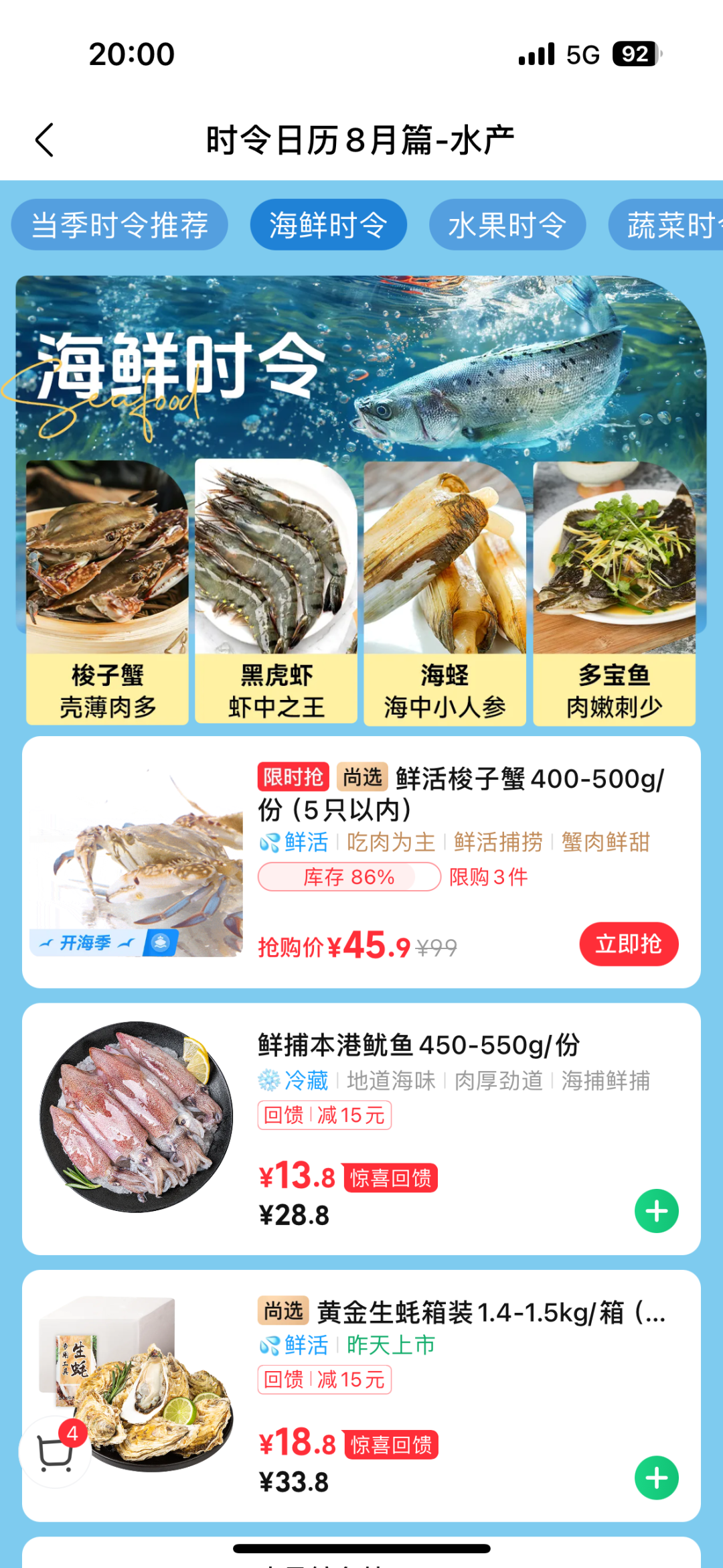Image resolution: width=723 pixels, height=1568 pixels.
Task: Add 黄金生蚝箱装 to cart
Action: (656, 1478)
